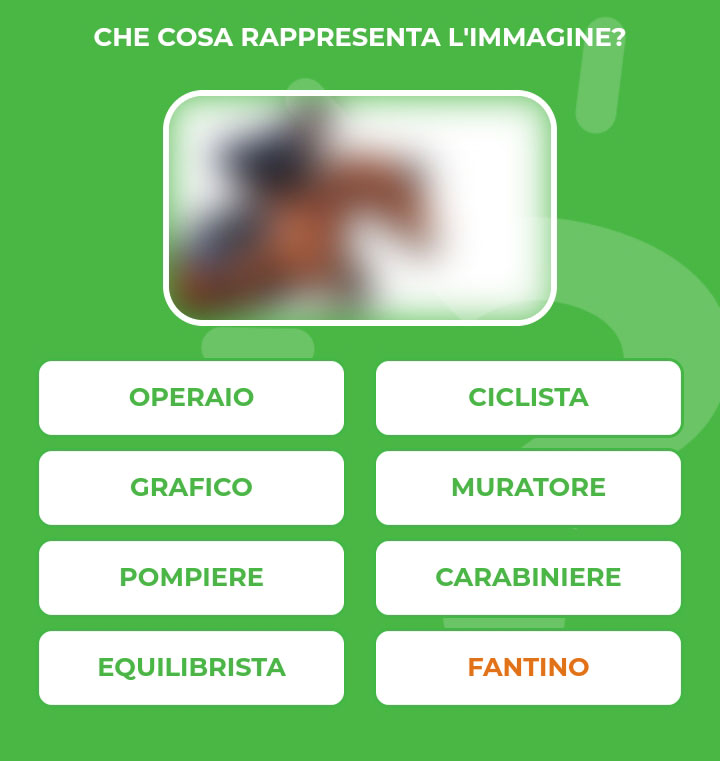The height and width of the screenshot is (761, 720).
Task: Click the answer meaning jockey, FANTINO
Action: click(x=528, y=668)
